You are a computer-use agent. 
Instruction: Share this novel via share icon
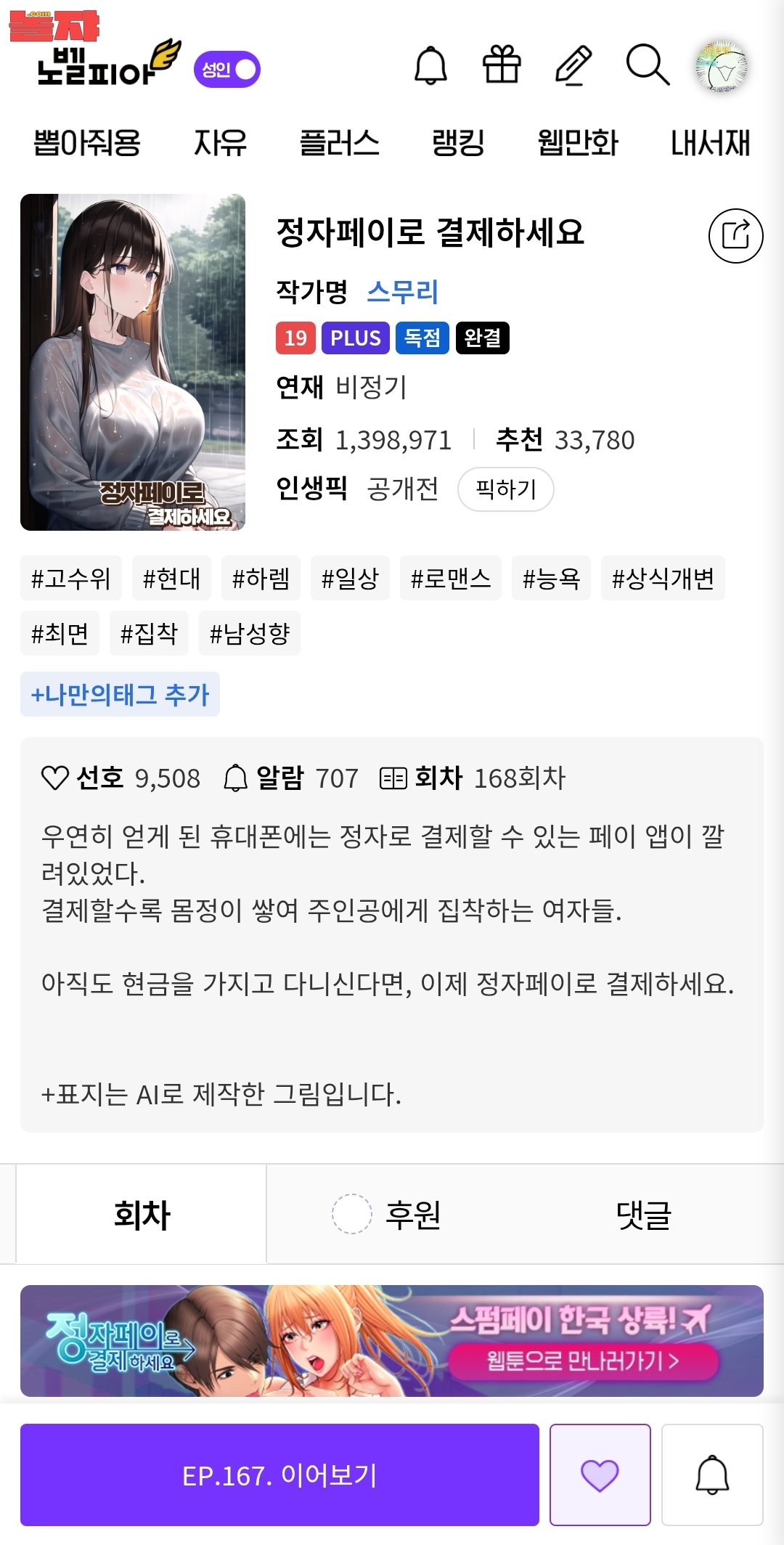735,235
